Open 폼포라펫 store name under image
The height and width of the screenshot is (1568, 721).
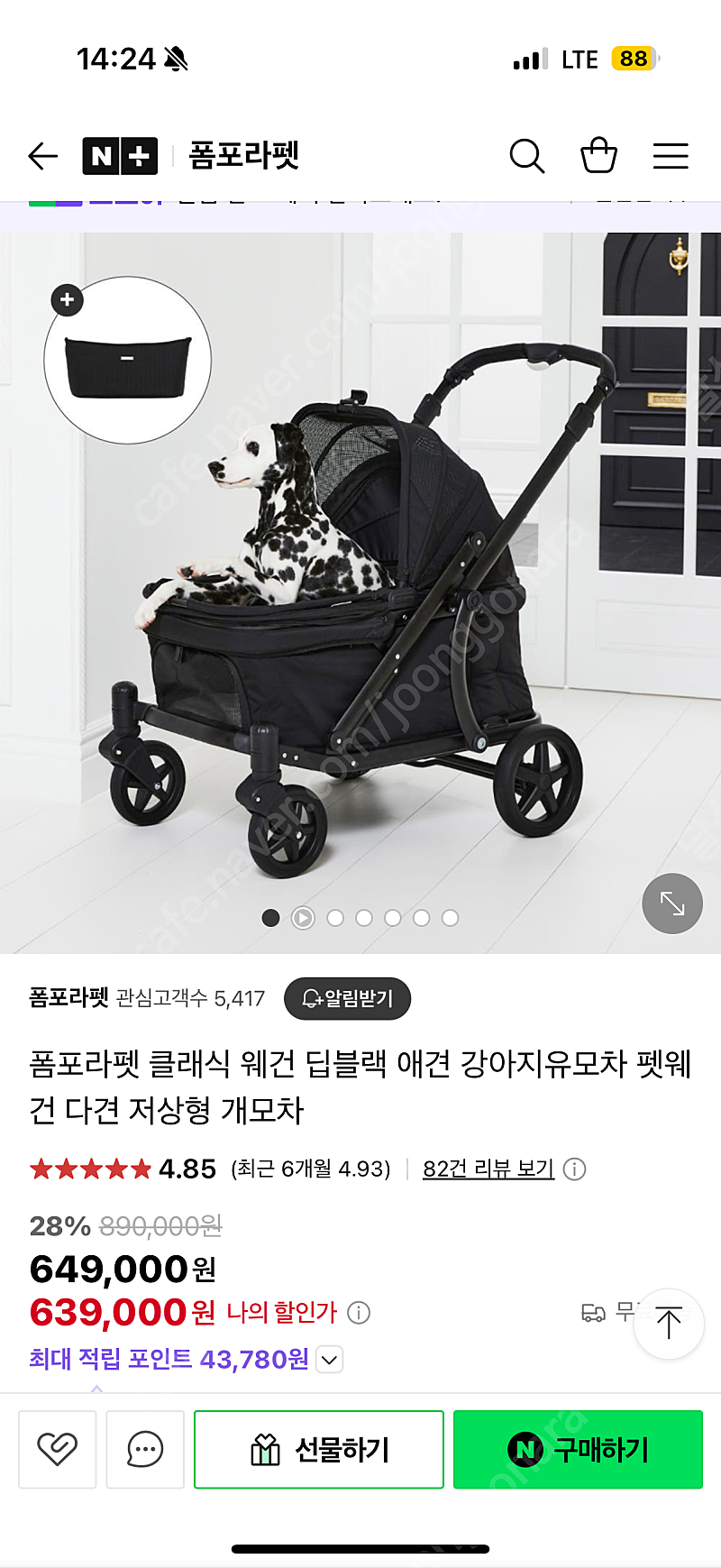click(68, 997)
